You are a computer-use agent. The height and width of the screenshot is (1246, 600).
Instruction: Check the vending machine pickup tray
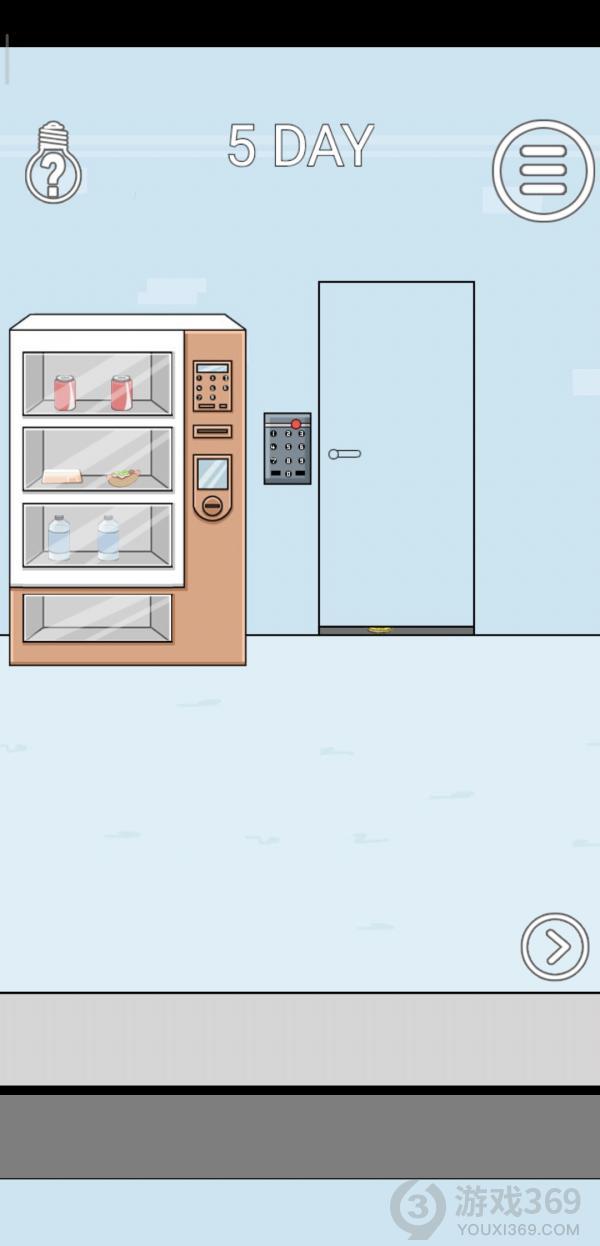97,618
